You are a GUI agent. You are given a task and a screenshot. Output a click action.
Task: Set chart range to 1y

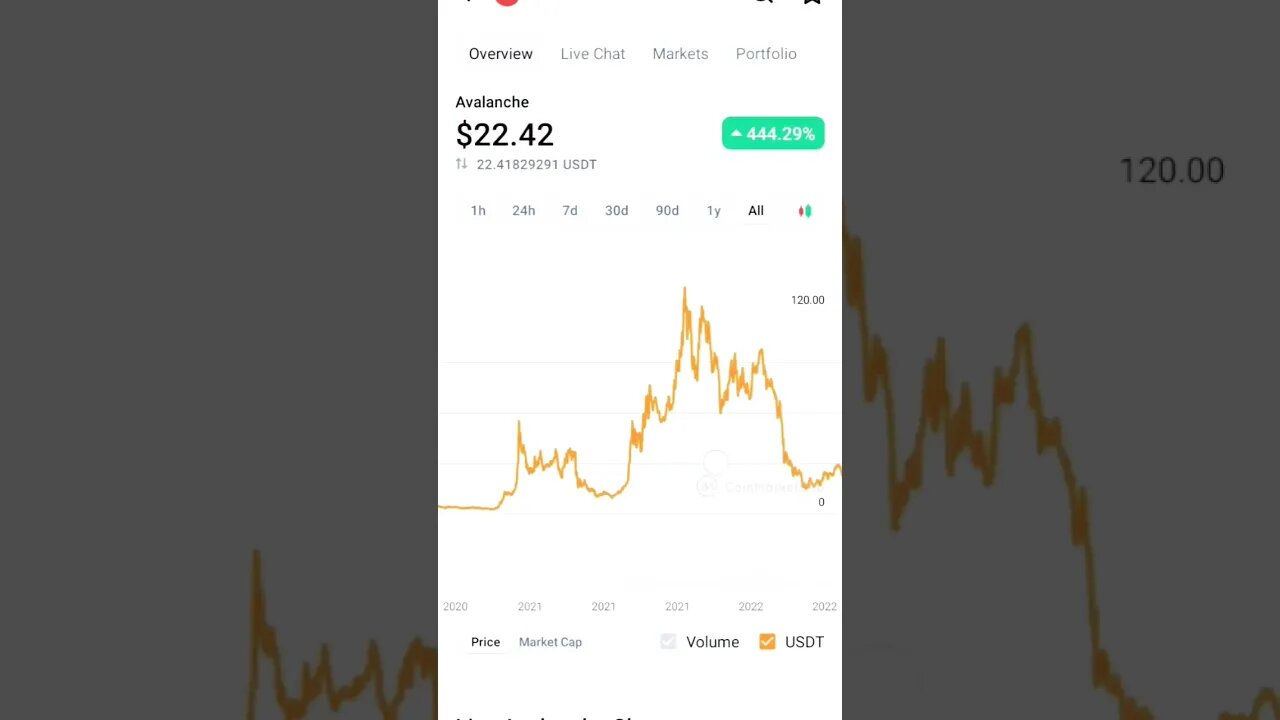[x=713, y=211]
